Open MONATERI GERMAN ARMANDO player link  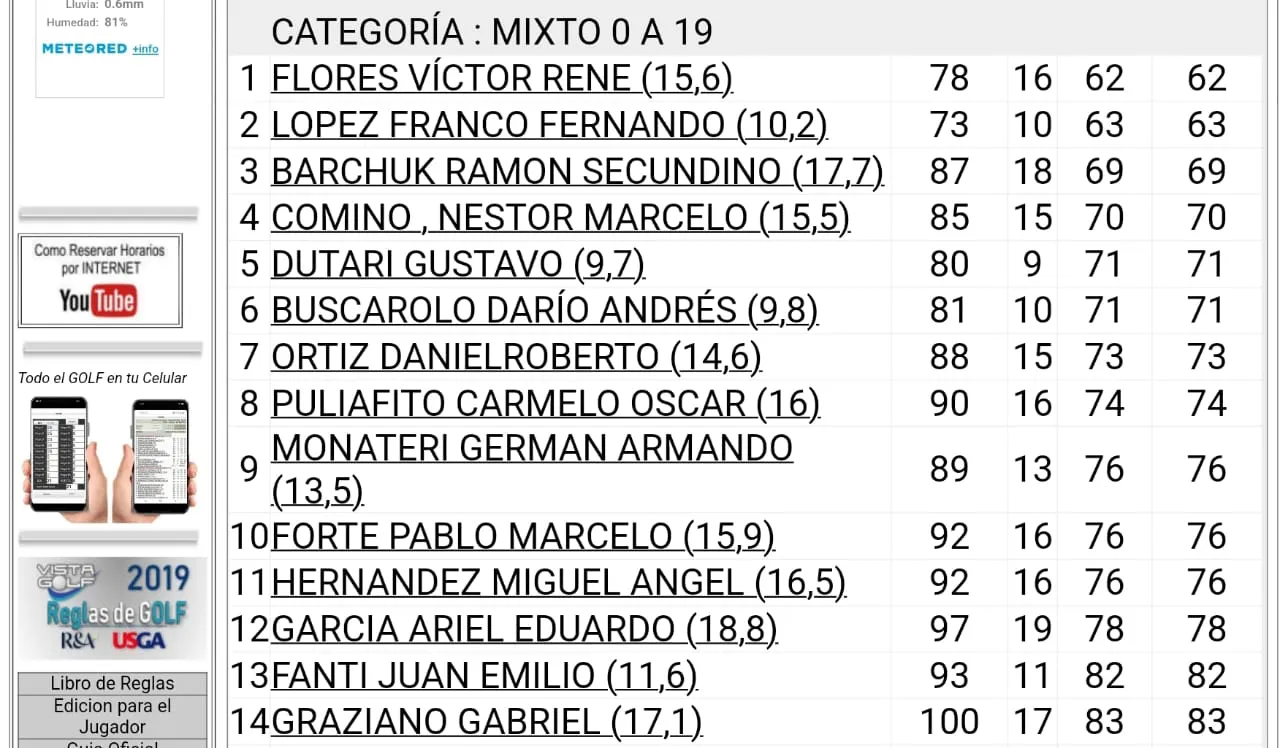[x=531, y=449]
